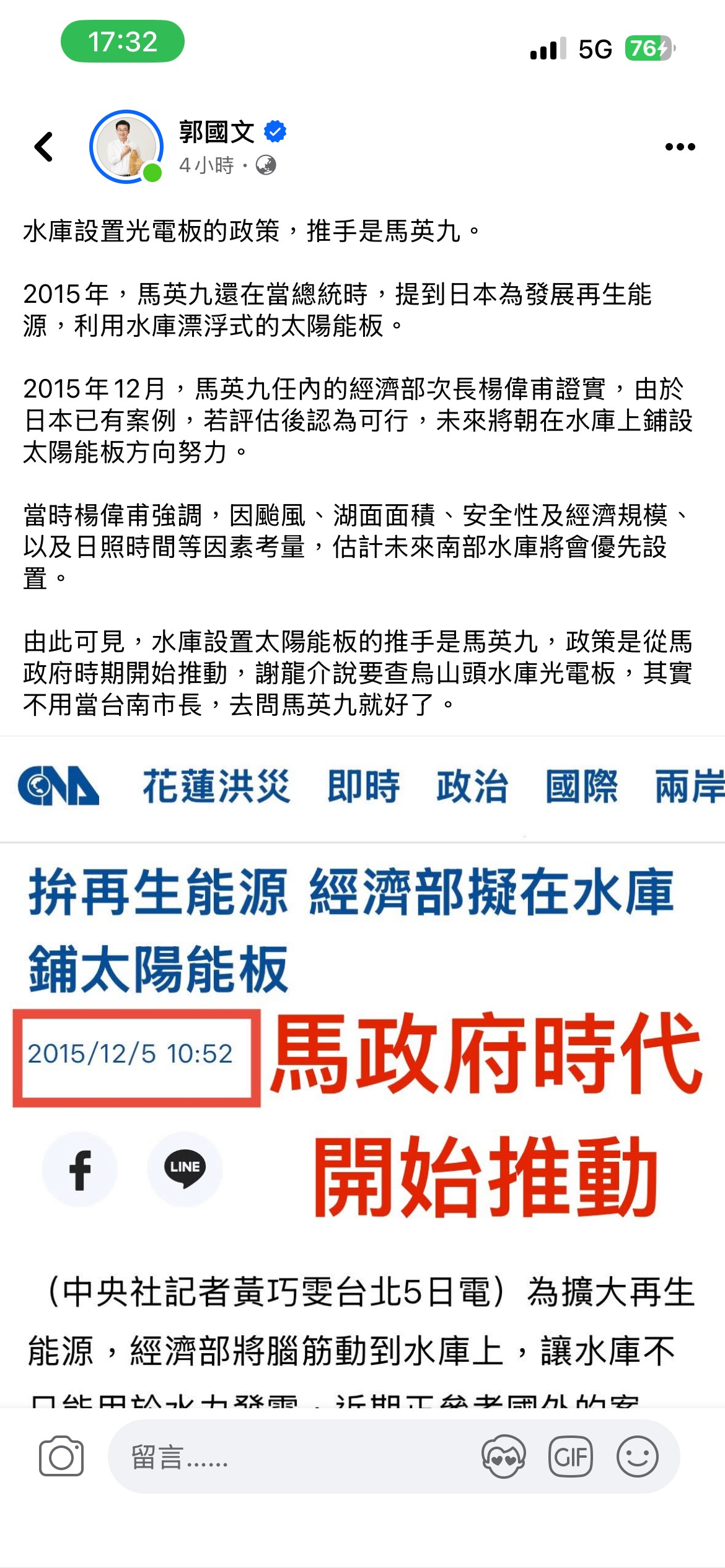Open the emoji smiley picker
Screen dimensions: 725x1568
(x=637, y=1457)
